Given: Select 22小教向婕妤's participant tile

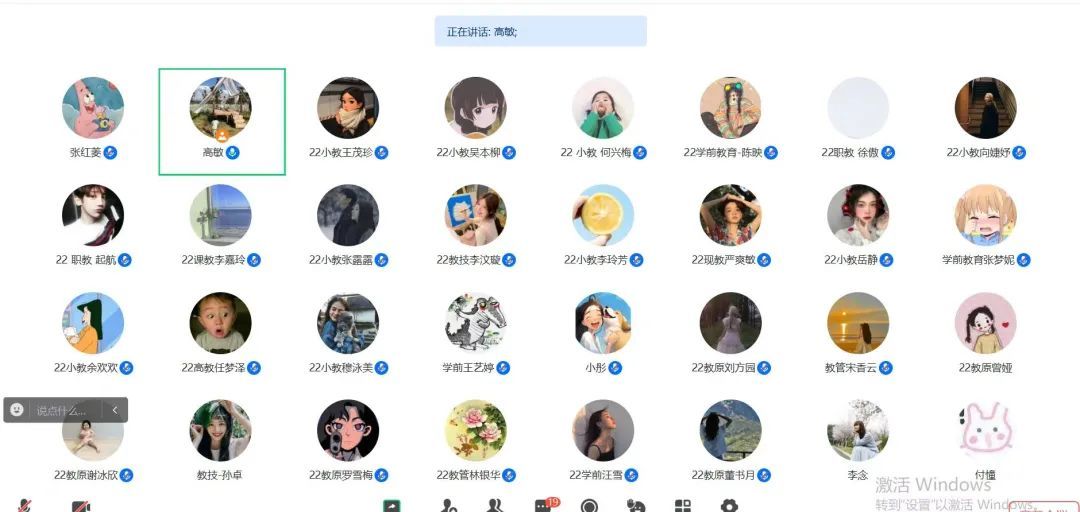Looking at the screenshot, I should pyautogui.click(x=985, y=109).
